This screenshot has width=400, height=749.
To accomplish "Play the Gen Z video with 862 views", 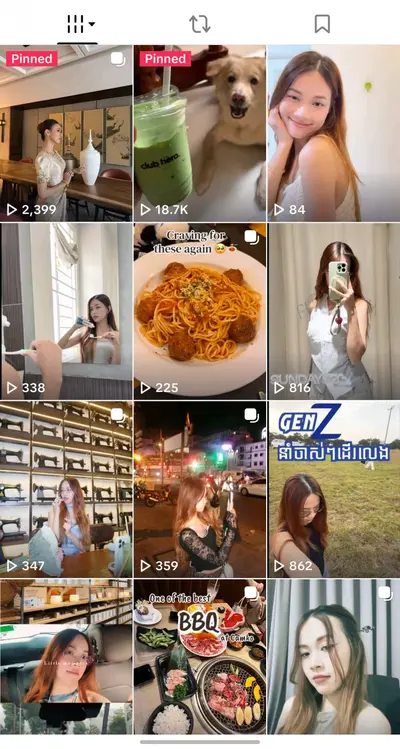I will (334, 489).
